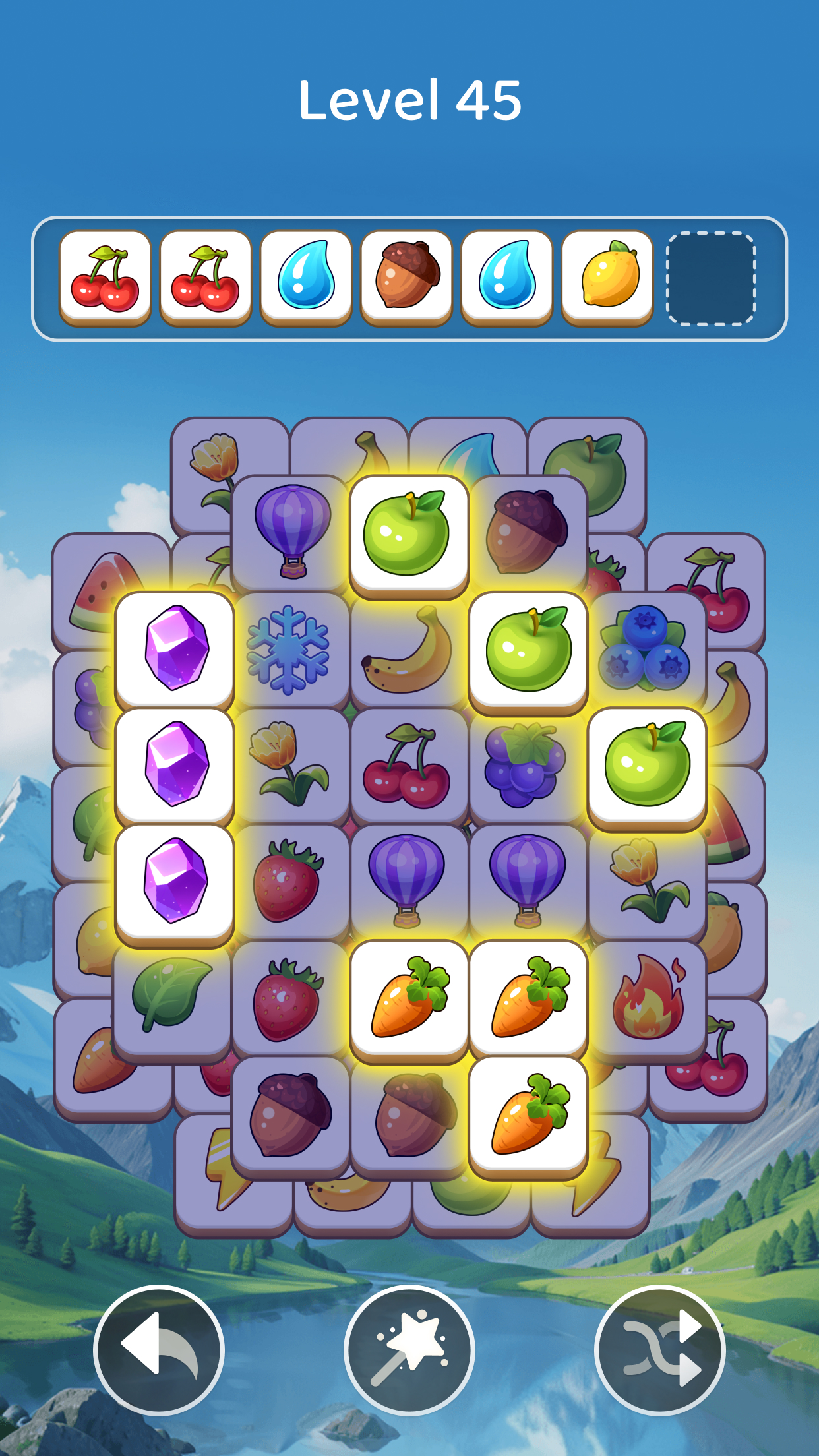Click the empty dashed slot in the tray

coord(711,278)
